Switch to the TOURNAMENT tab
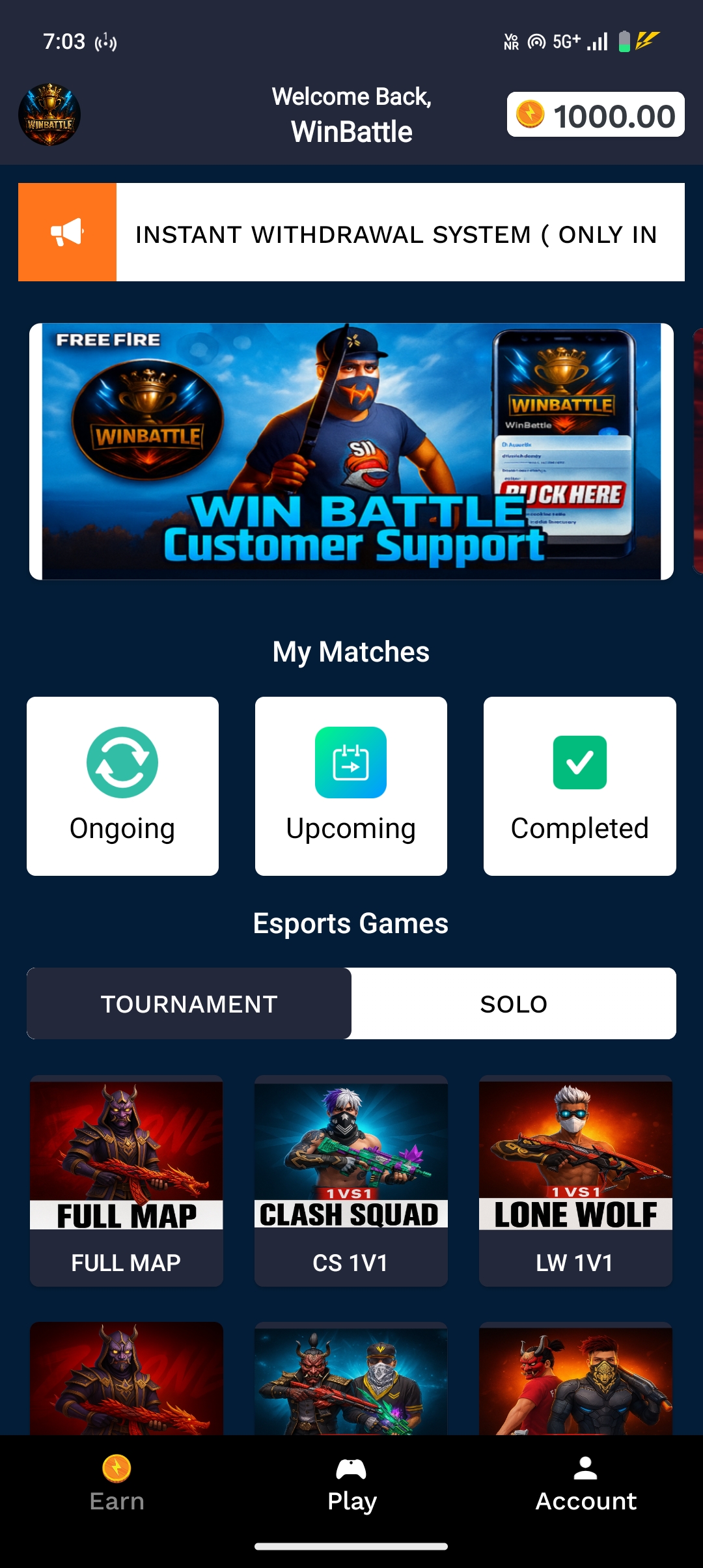Image resolution: width=703 pixels, height=1568 pixels. pyautogui.click(x=189, y=1003)
